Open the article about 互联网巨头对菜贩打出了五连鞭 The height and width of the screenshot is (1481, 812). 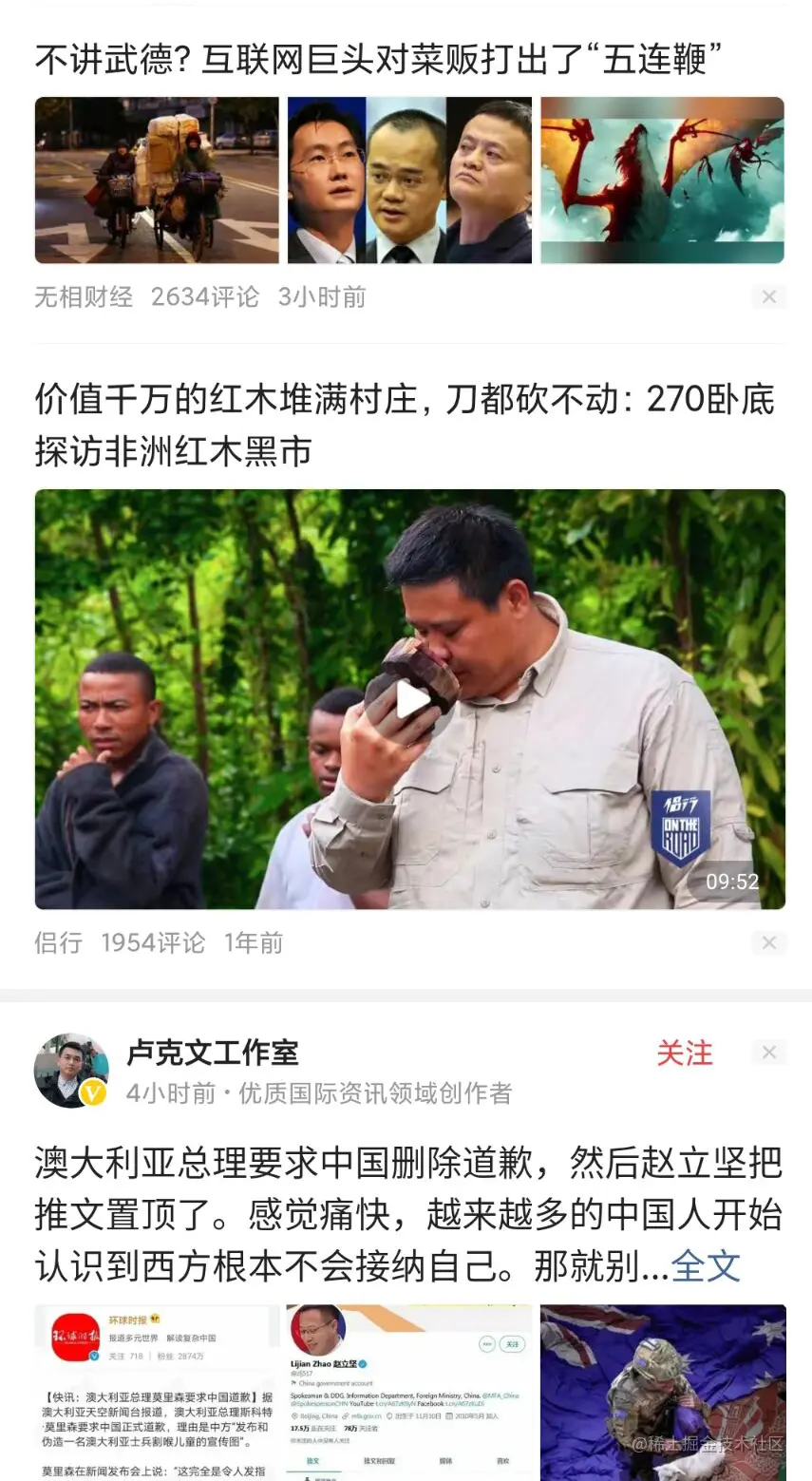click(x=380, y=61)
